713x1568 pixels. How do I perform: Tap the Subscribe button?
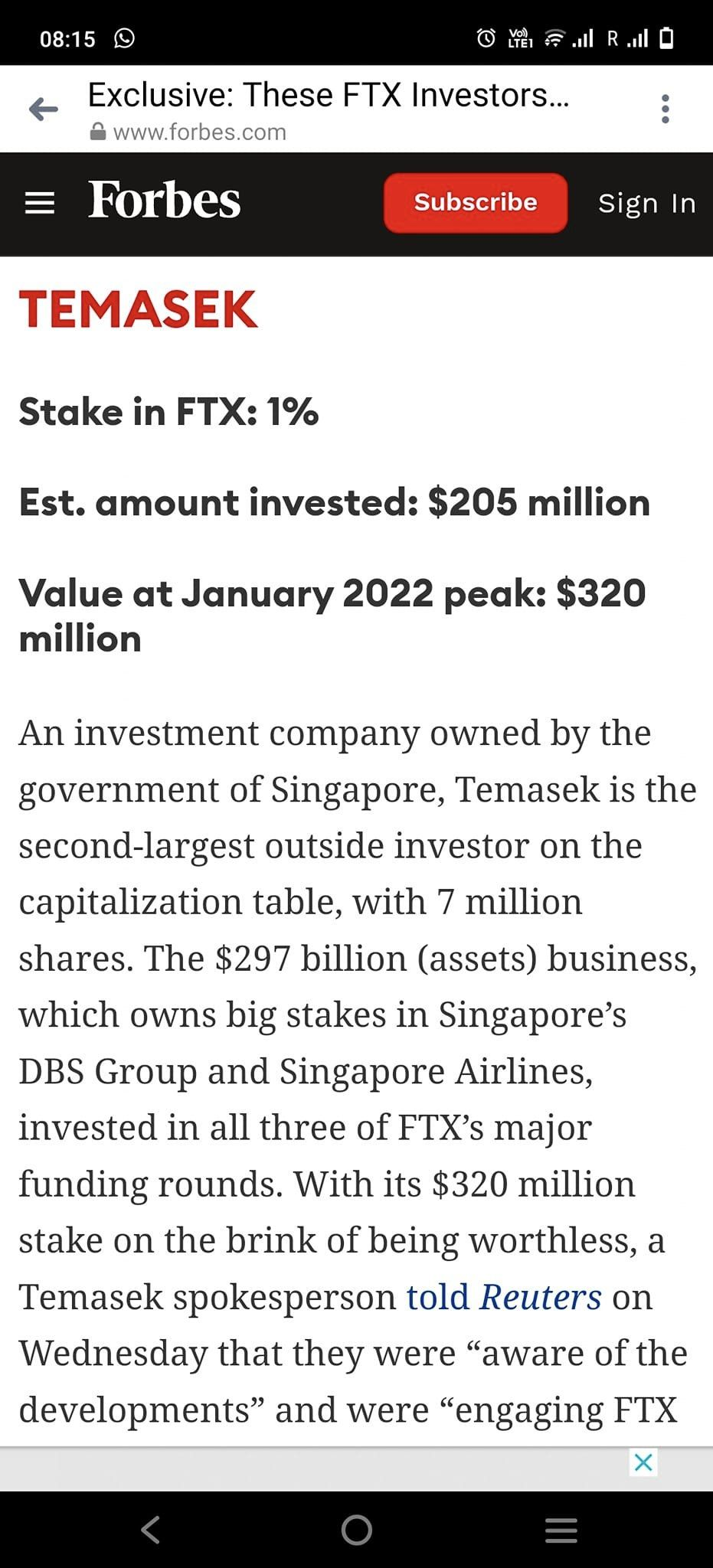click(475, 203)
